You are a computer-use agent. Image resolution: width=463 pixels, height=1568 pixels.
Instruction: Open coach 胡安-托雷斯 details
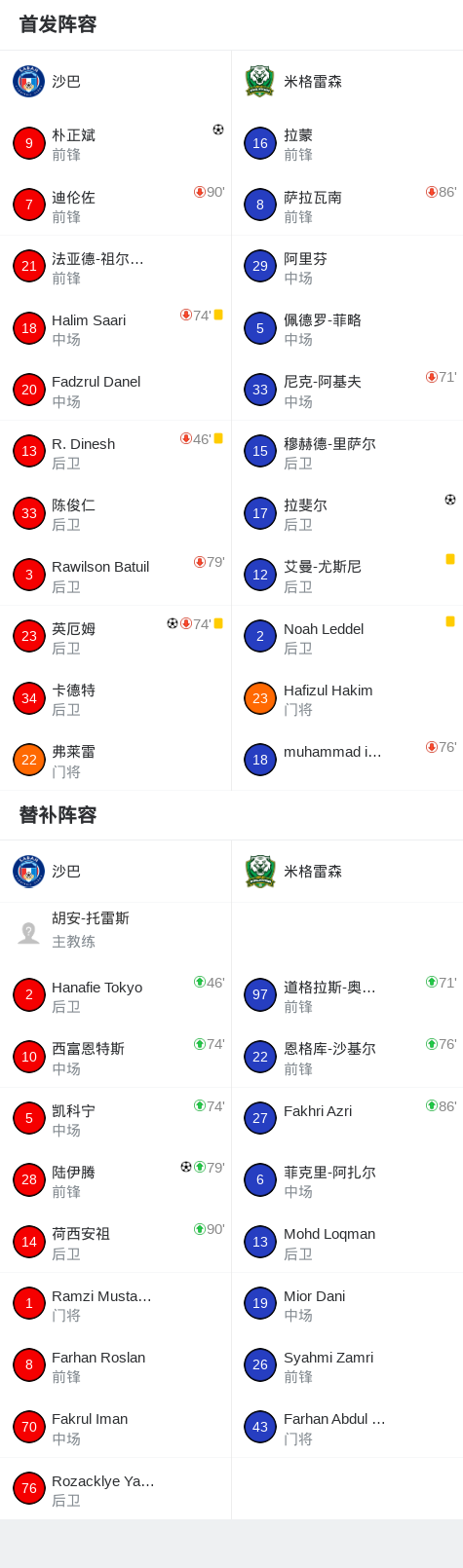point(115,933)
